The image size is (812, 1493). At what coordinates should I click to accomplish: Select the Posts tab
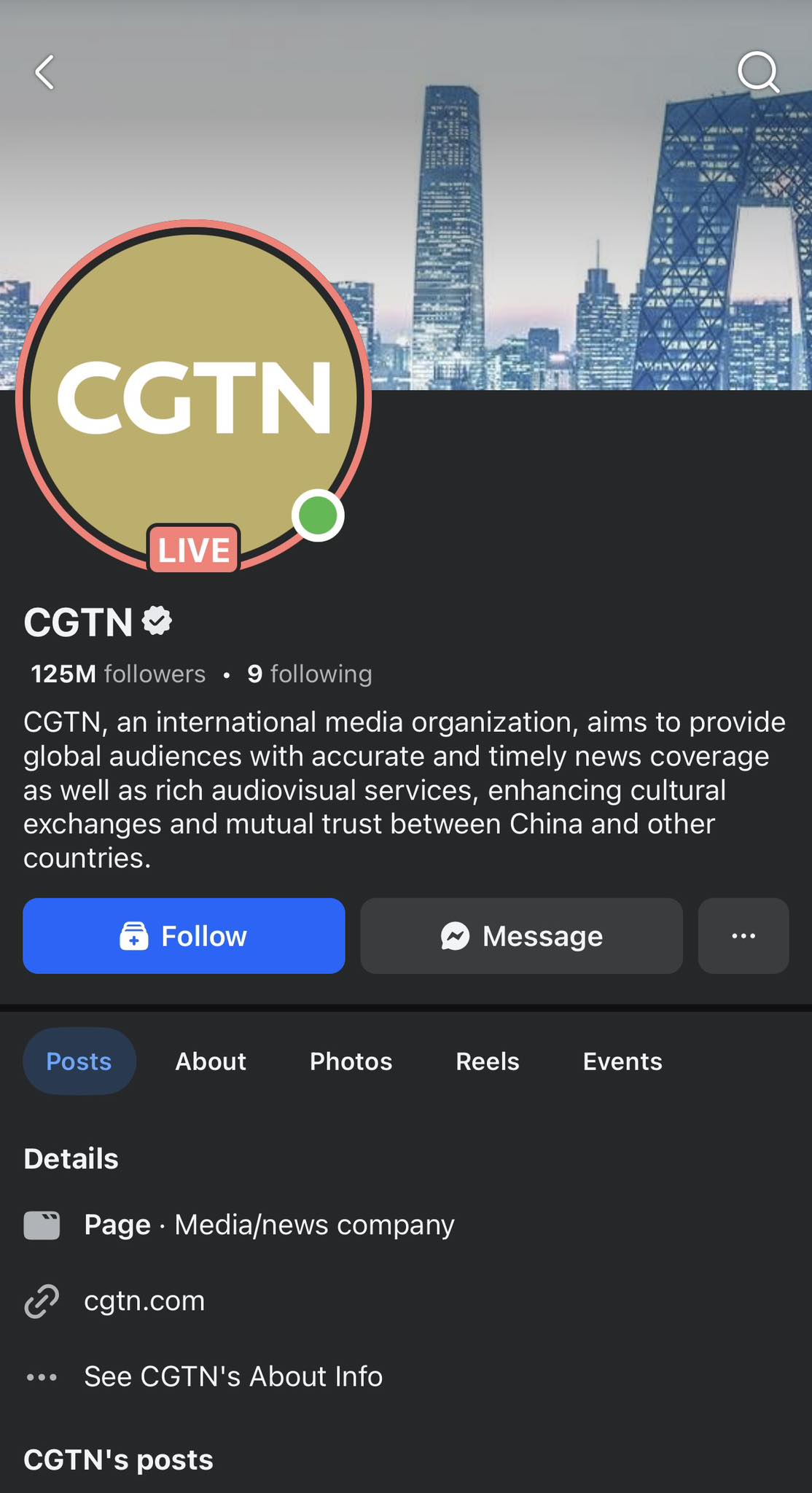pyautogui.click(x=79, y=1061)
